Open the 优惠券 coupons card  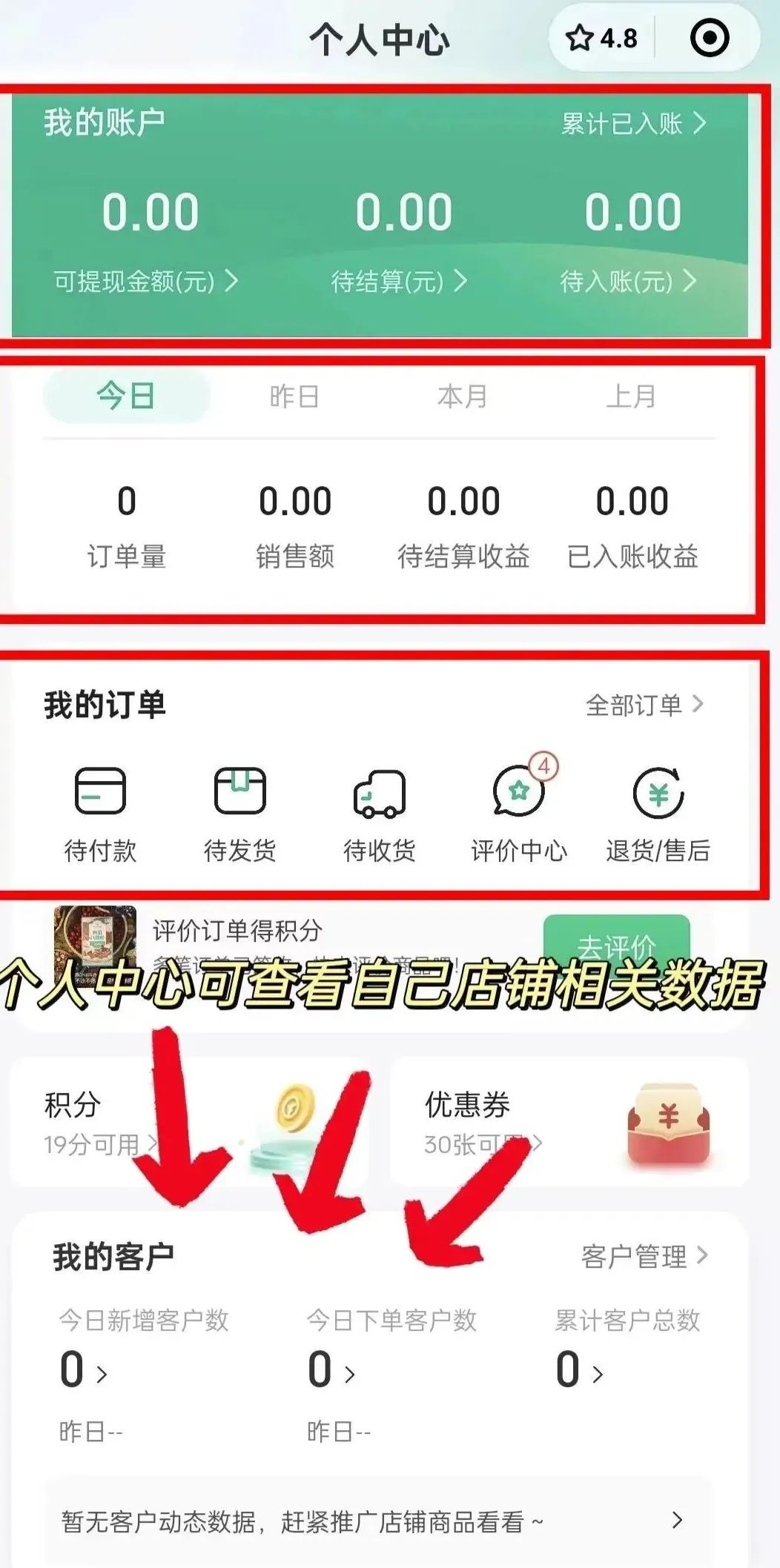(569, 1122)
